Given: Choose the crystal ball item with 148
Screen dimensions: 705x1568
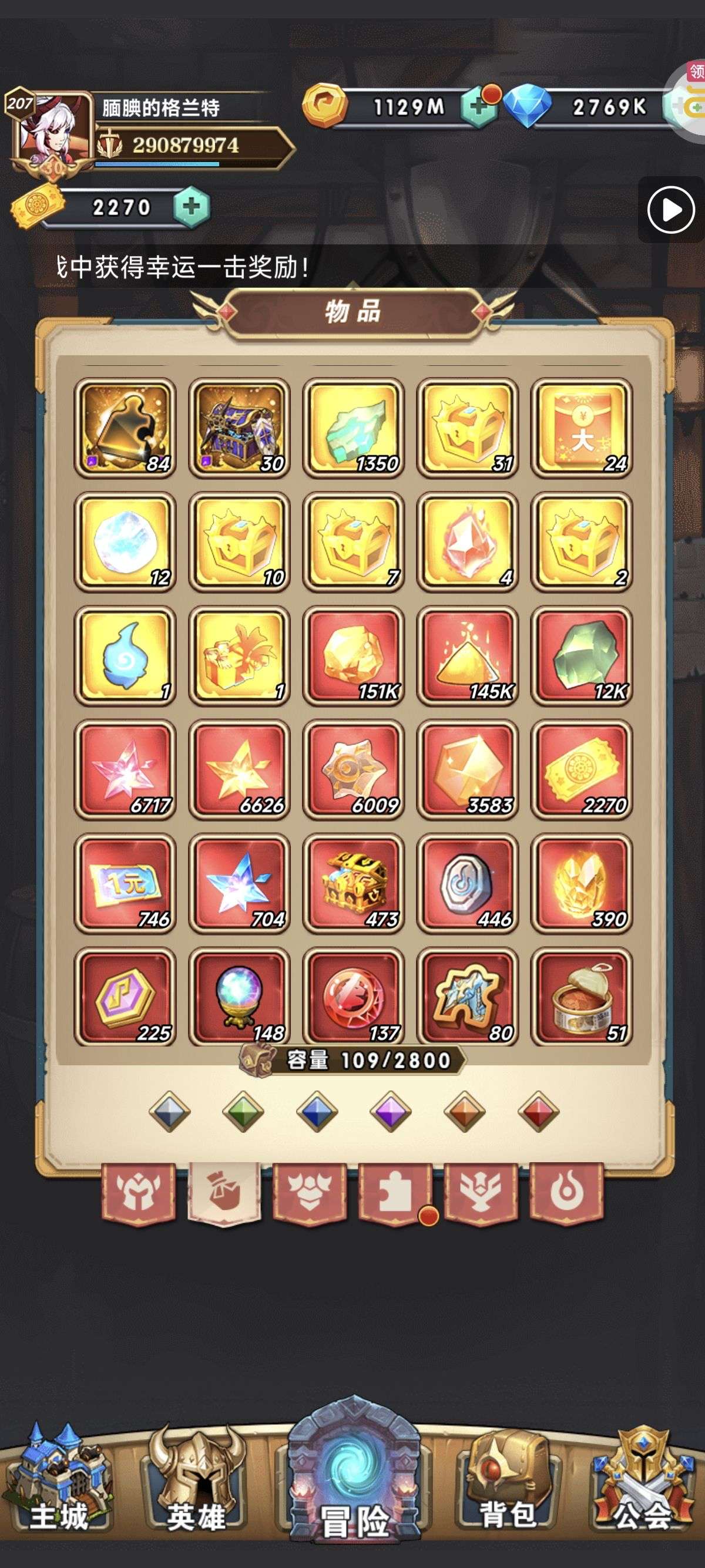Looking at the screenshot, I should (x=239, y=998).
